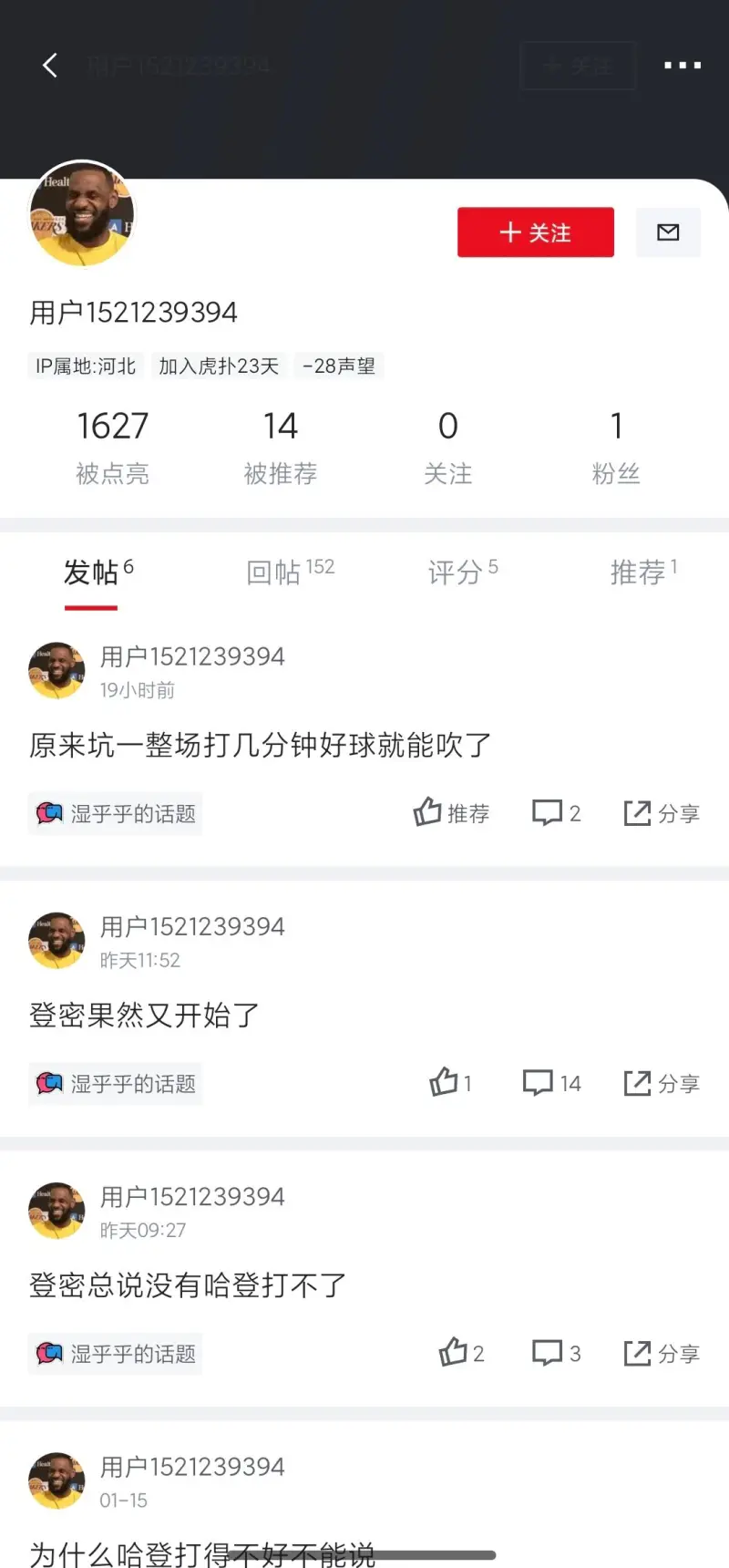This screenshot has height=1568, width=729.
Task: View the 14 comments on 登密果然又开始了
Action: tap(551, 1082)
